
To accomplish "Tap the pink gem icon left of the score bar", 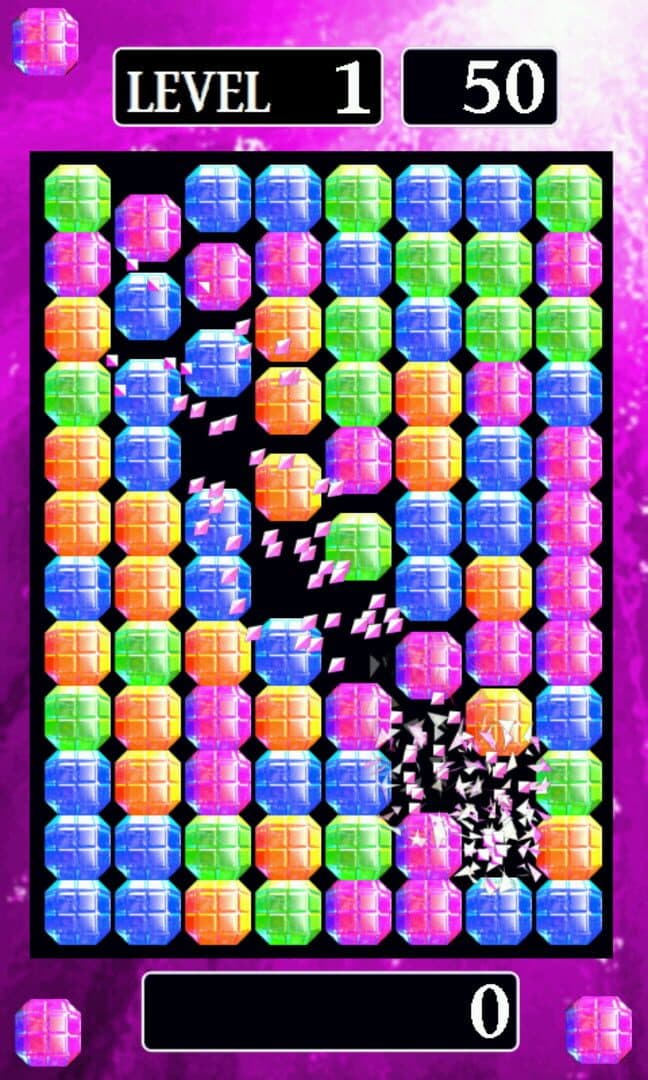I will 47,1031.
